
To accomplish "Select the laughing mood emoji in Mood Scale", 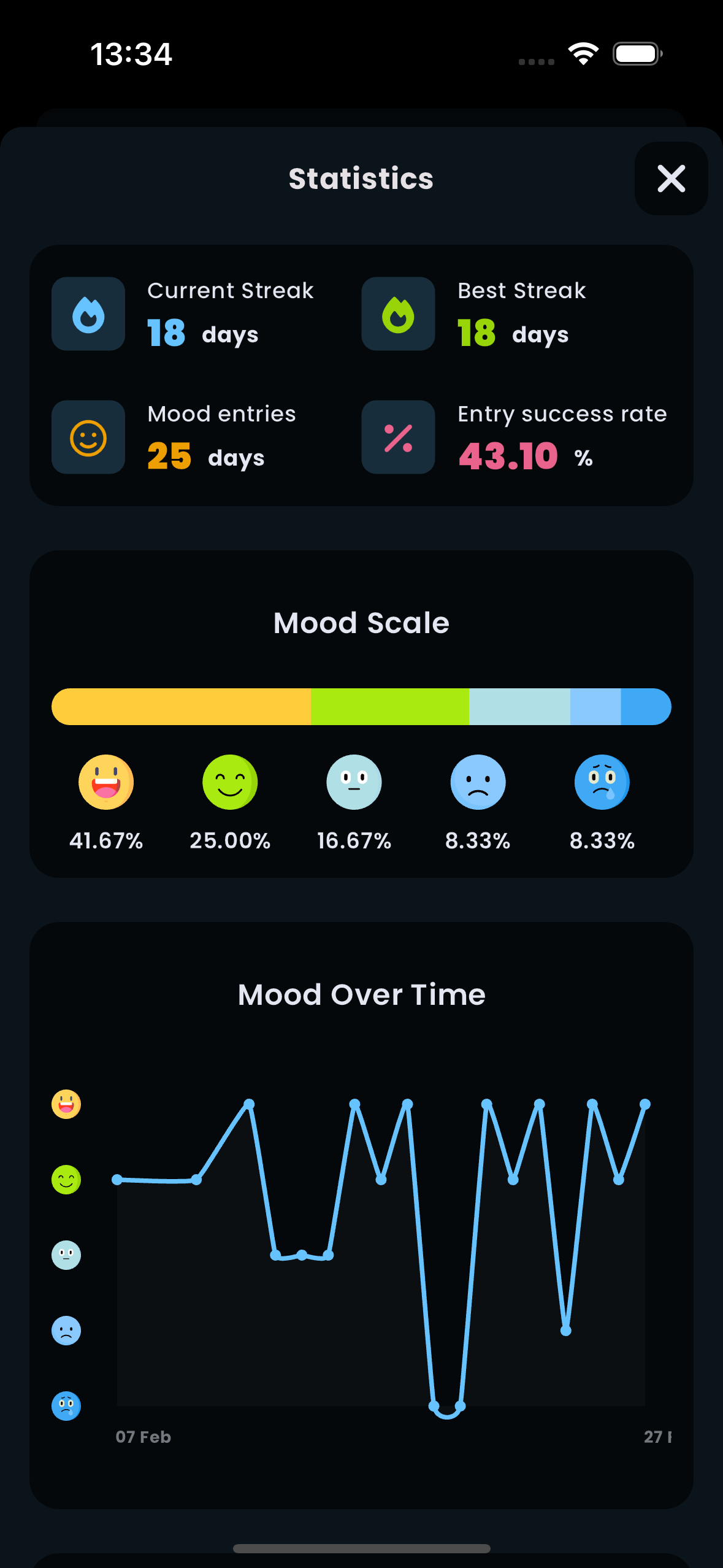I will pyautogui.click(x=105, y=782).
